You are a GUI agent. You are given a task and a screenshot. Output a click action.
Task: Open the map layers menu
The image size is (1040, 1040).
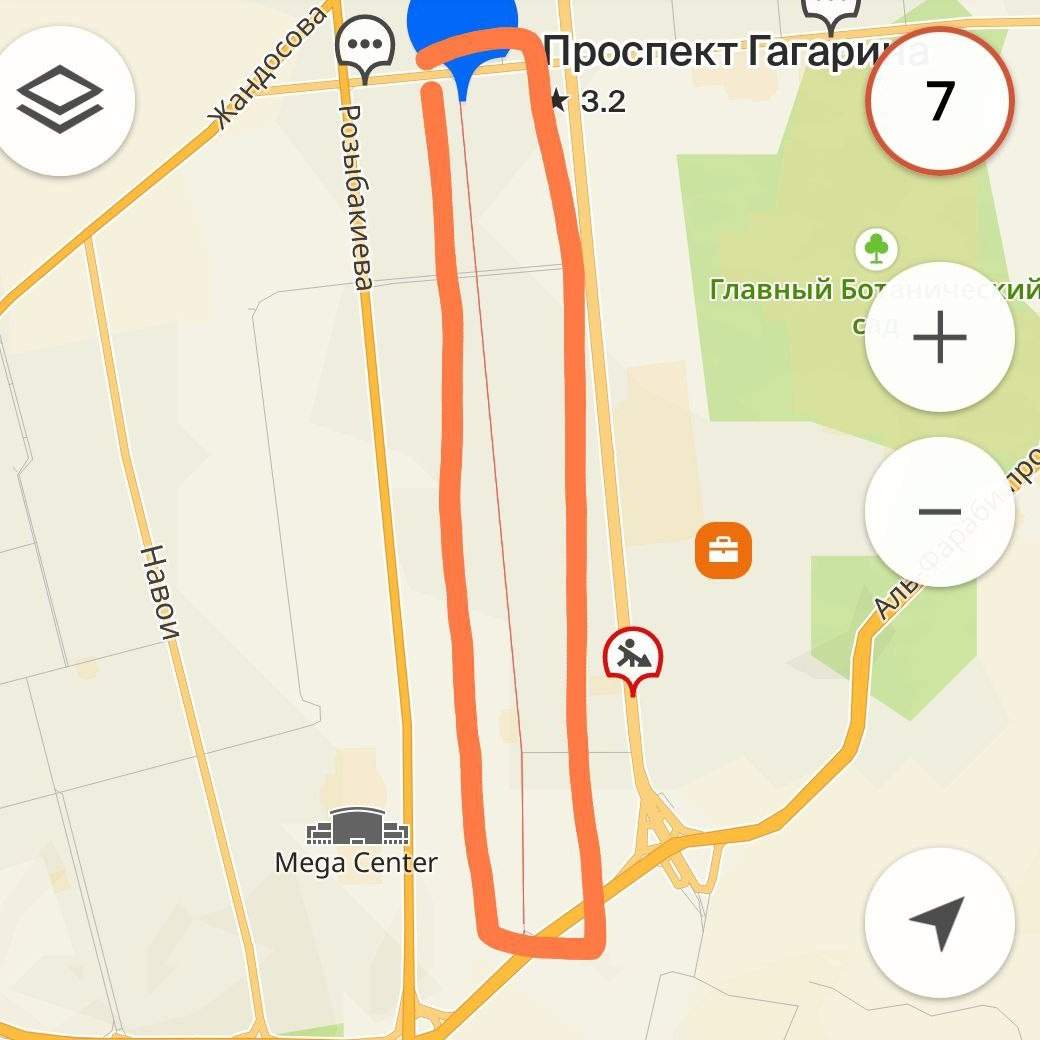pyautogui.click(x=60, y=100)
